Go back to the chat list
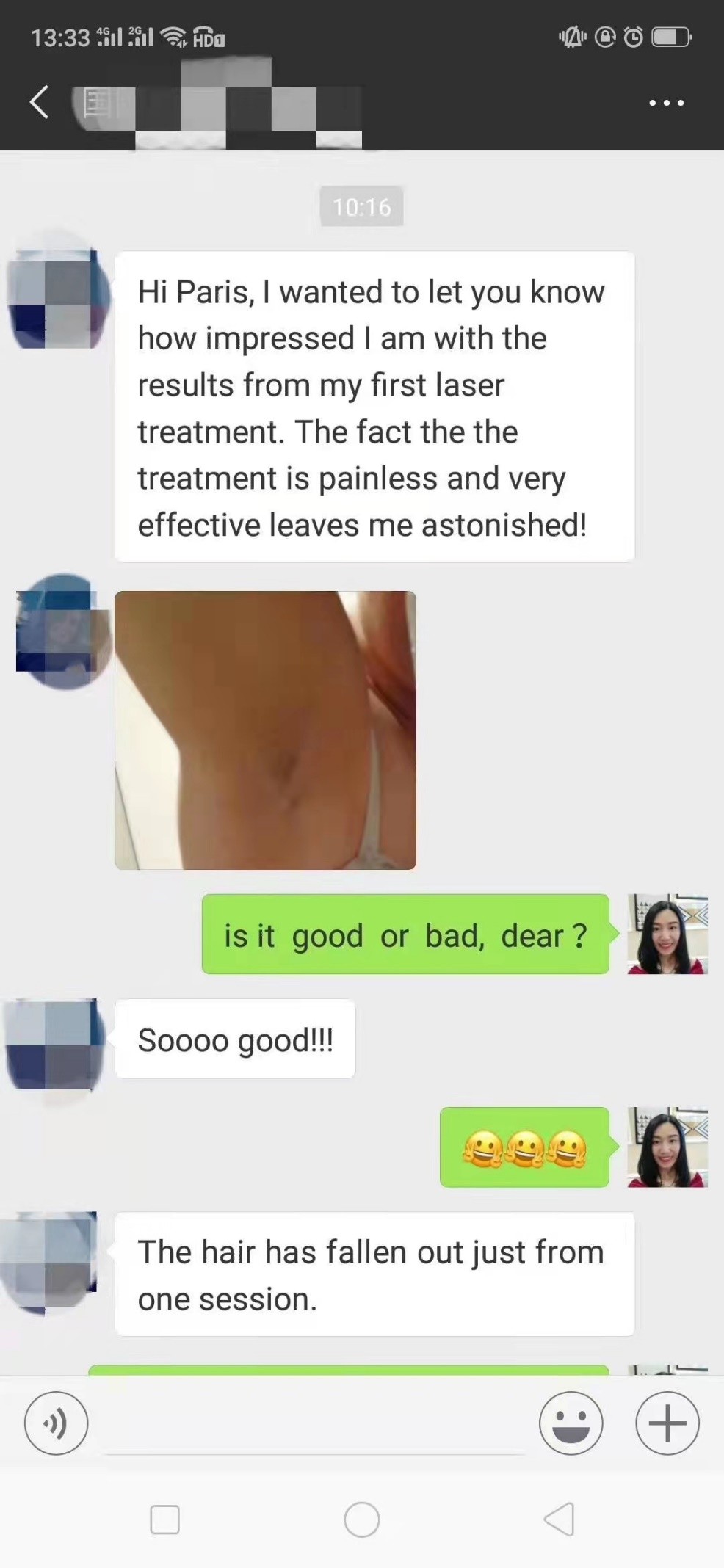The height and width of the screenshot is (1568, 724). pyautogui.click(x=40, y=102)
